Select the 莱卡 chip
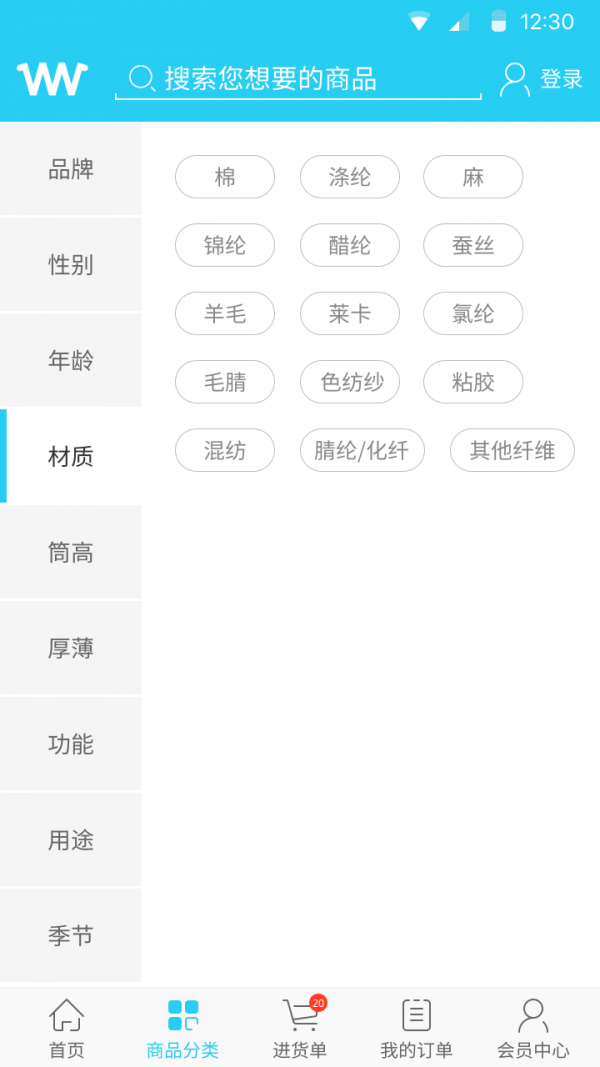The height and width of the screenshot is (1067, 600). coord(350,313)
